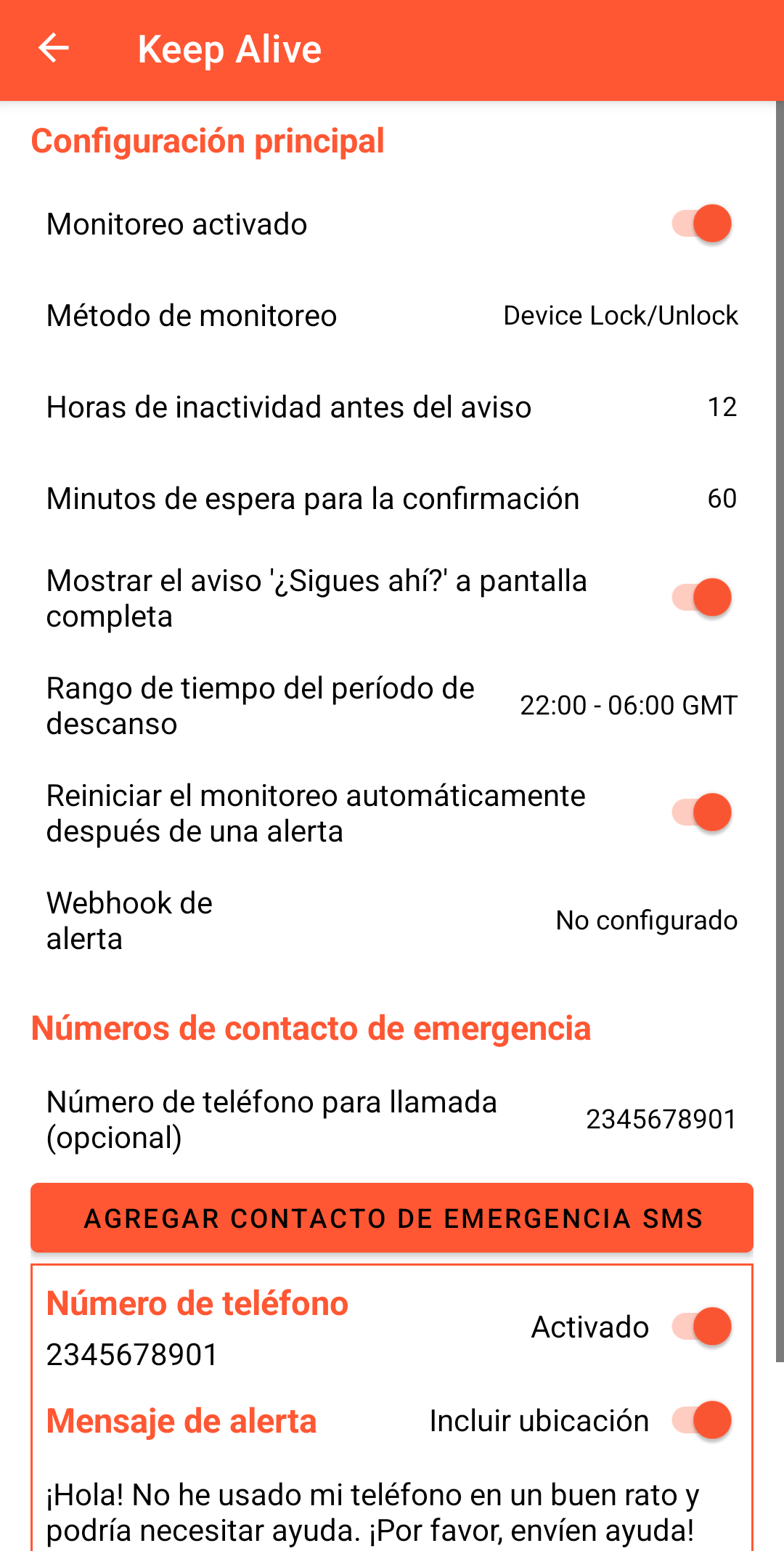Switch off the Activado contact toggle
784x1551 pixels.
coord(701,1327)
